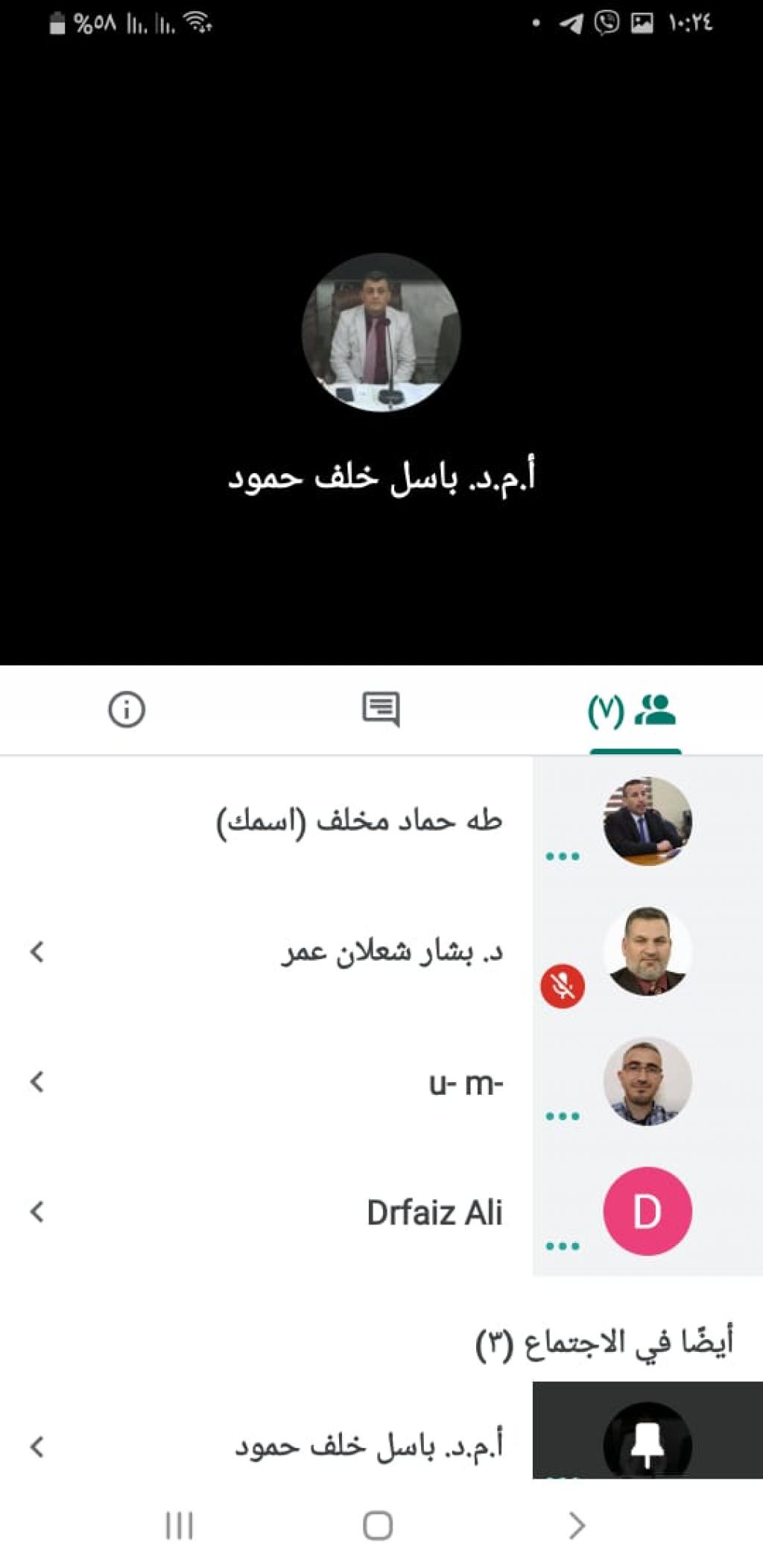Expand options for د. بشار شعلان عمر
This screenshot has height=1568, width=763.
pyautogui.click(x=37, y=952)
